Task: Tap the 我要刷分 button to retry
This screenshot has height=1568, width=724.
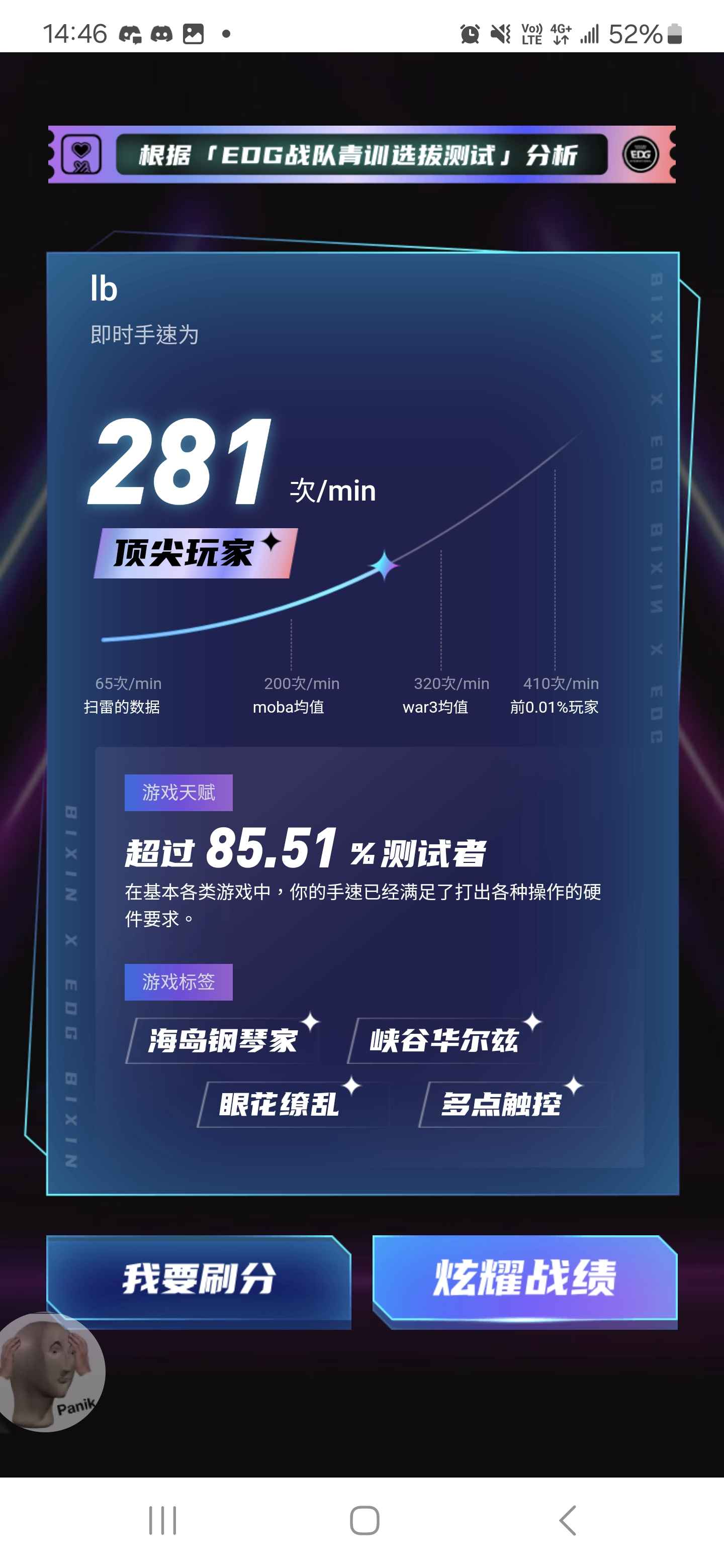Action: [x=199, y=1278]
